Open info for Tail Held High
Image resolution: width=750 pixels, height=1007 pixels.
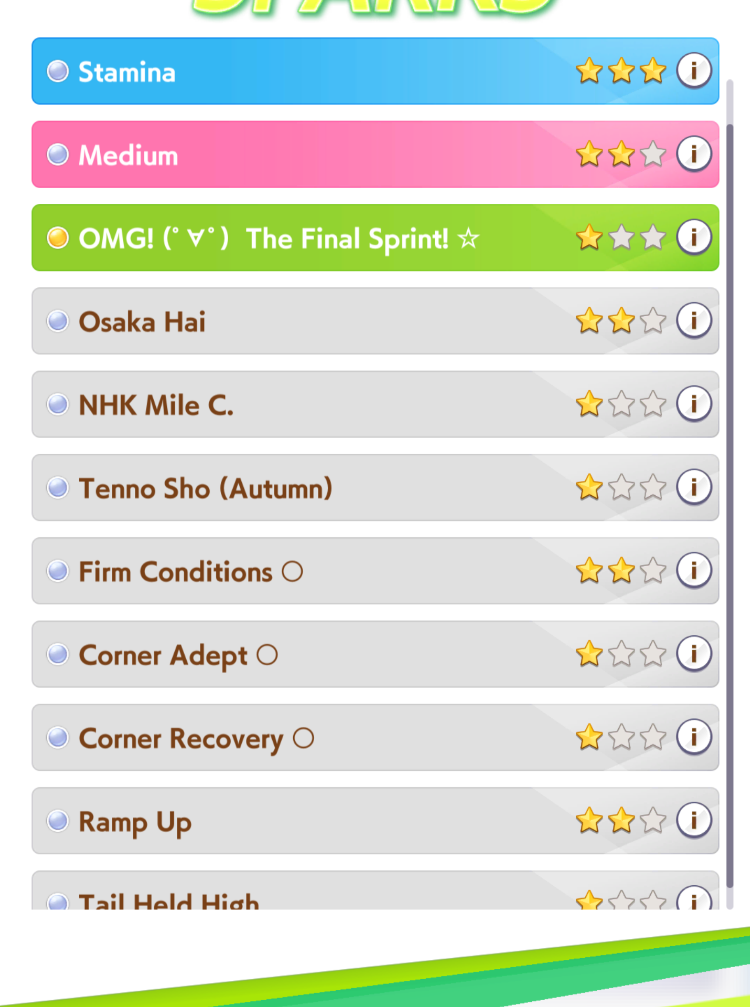pyautogui.click(x=693, y=898)
